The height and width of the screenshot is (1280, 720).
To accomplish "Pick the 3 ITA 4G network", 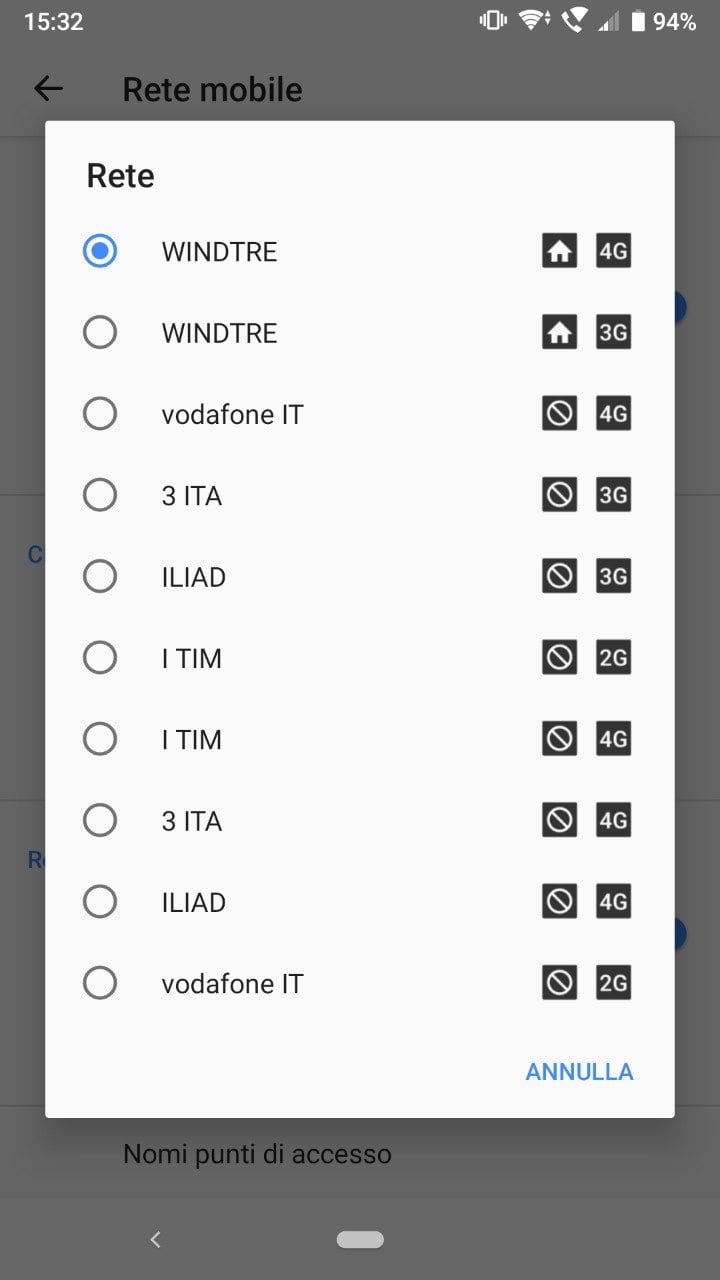I will tap(360, 821).
